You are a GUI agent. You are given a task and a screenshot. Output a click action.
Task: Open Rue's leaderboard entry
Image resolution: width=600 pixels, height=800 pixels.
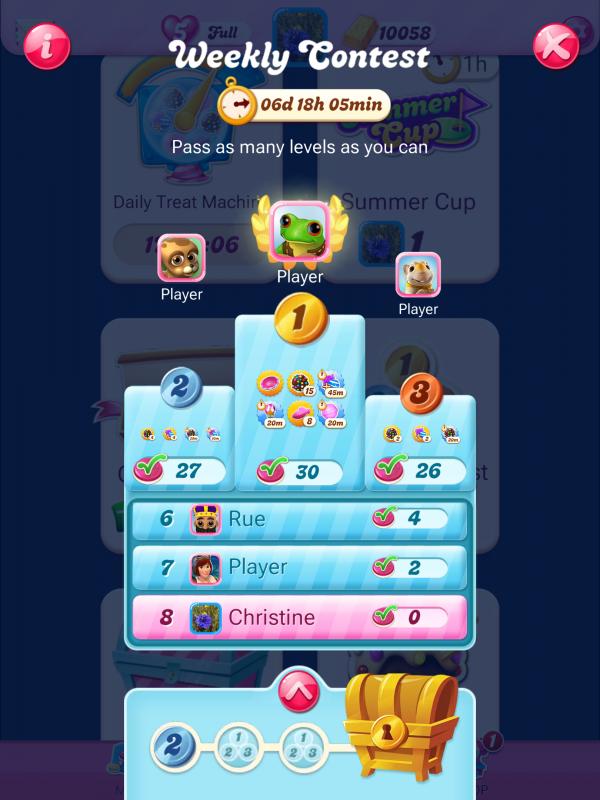click(300, 519)
